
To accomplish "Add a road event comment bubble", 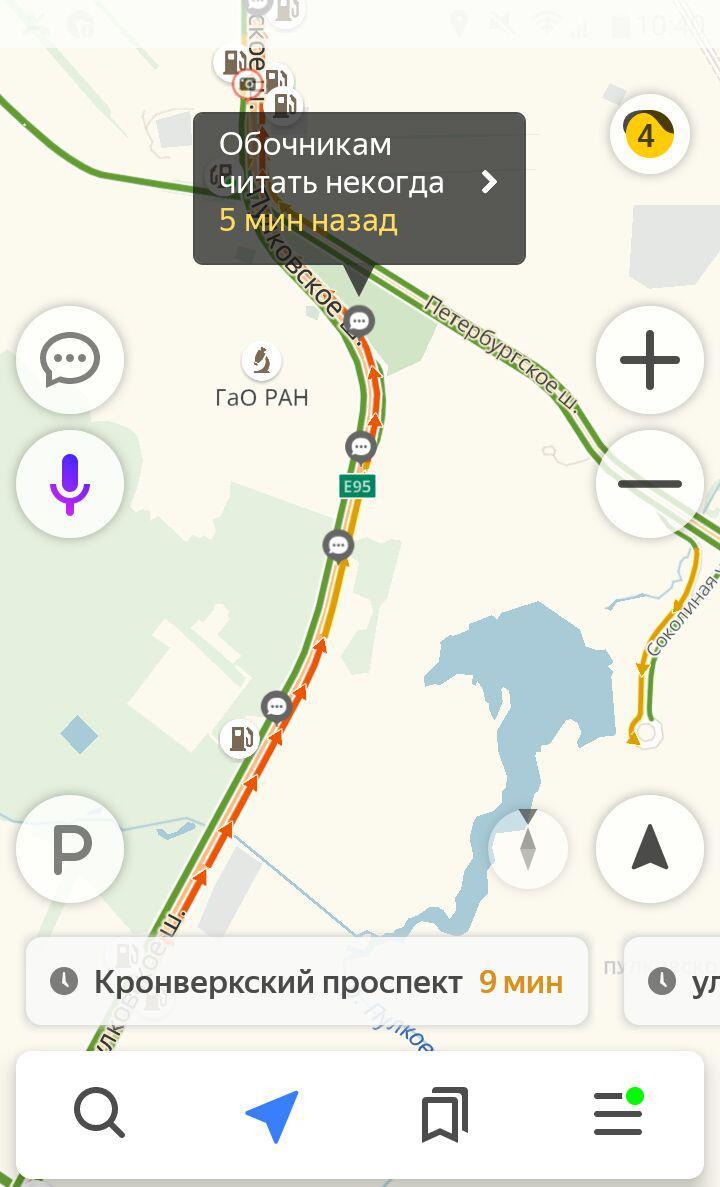I will click(x=70, y=360).
